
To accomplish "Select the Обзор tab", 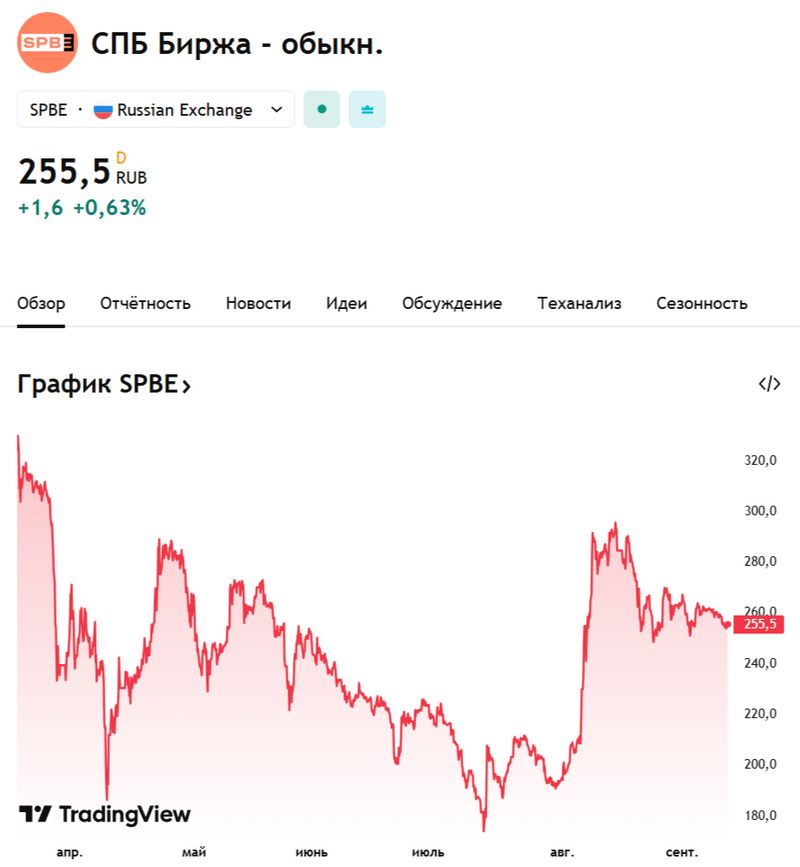I will point(41,303).
